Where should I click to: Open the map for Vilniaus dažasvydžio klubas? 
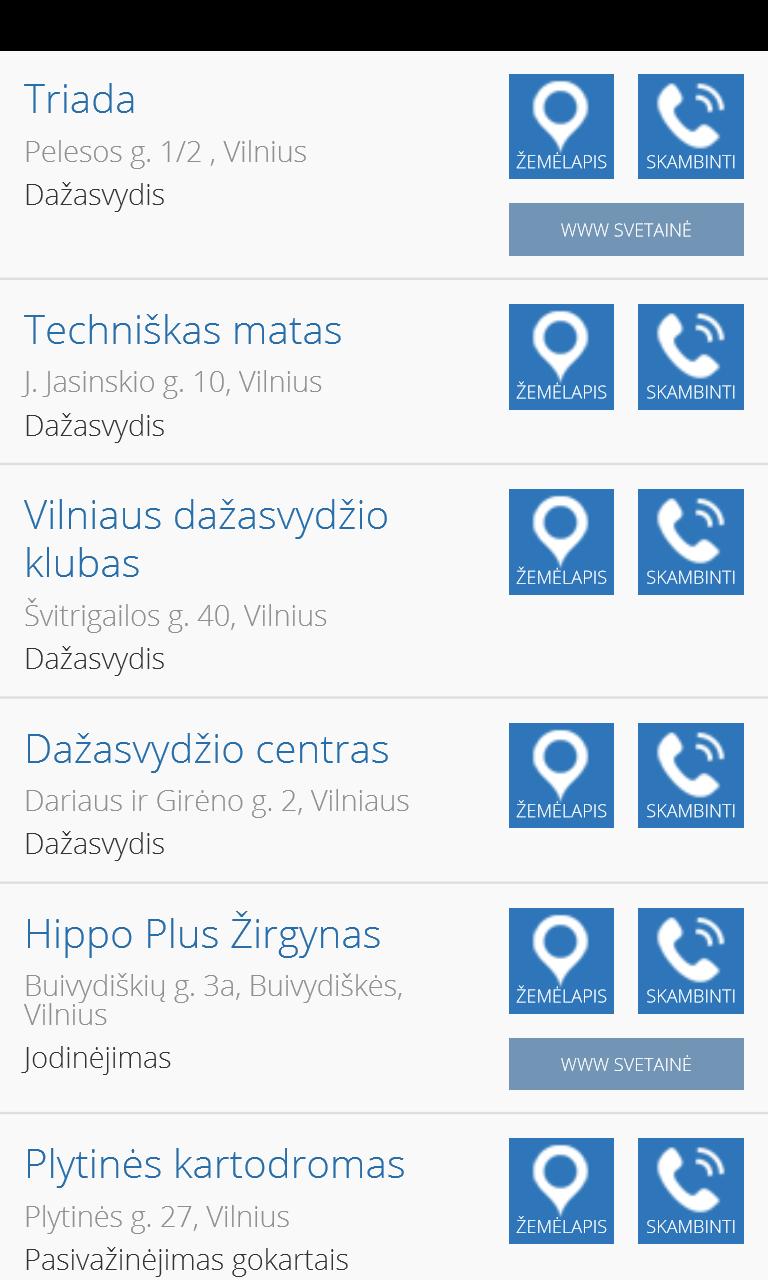pos(561,541)
